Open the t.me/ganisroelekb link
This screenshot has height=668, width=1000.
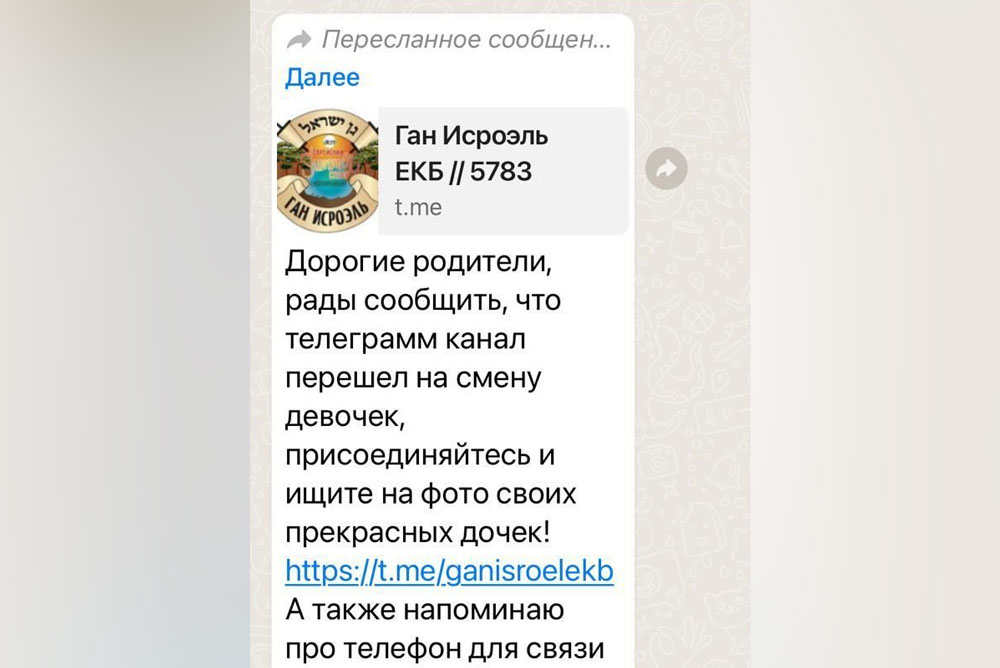coord(449,570)
